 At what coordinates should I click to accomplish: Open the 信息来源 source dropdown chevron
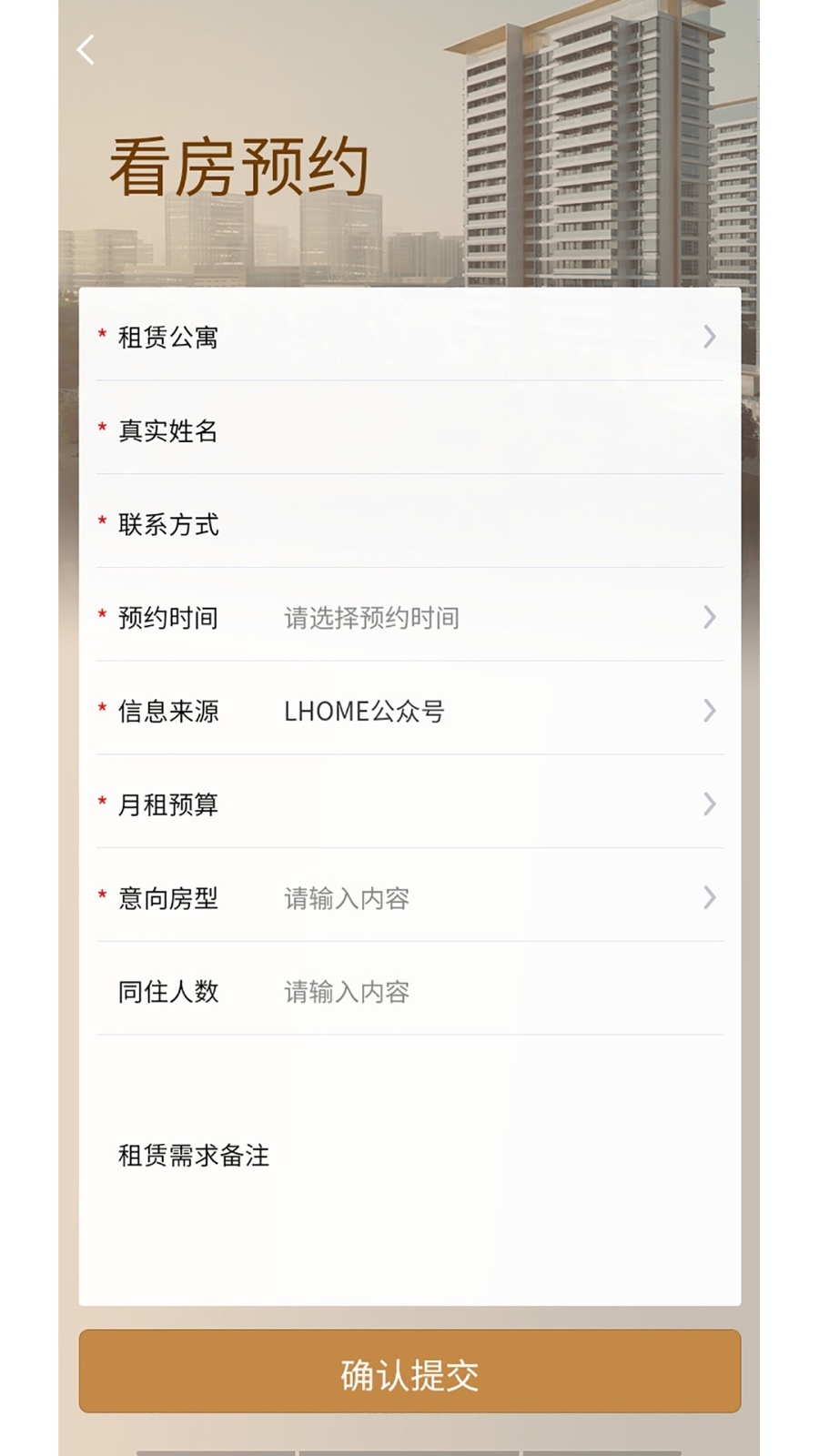[x=710, y=712]
